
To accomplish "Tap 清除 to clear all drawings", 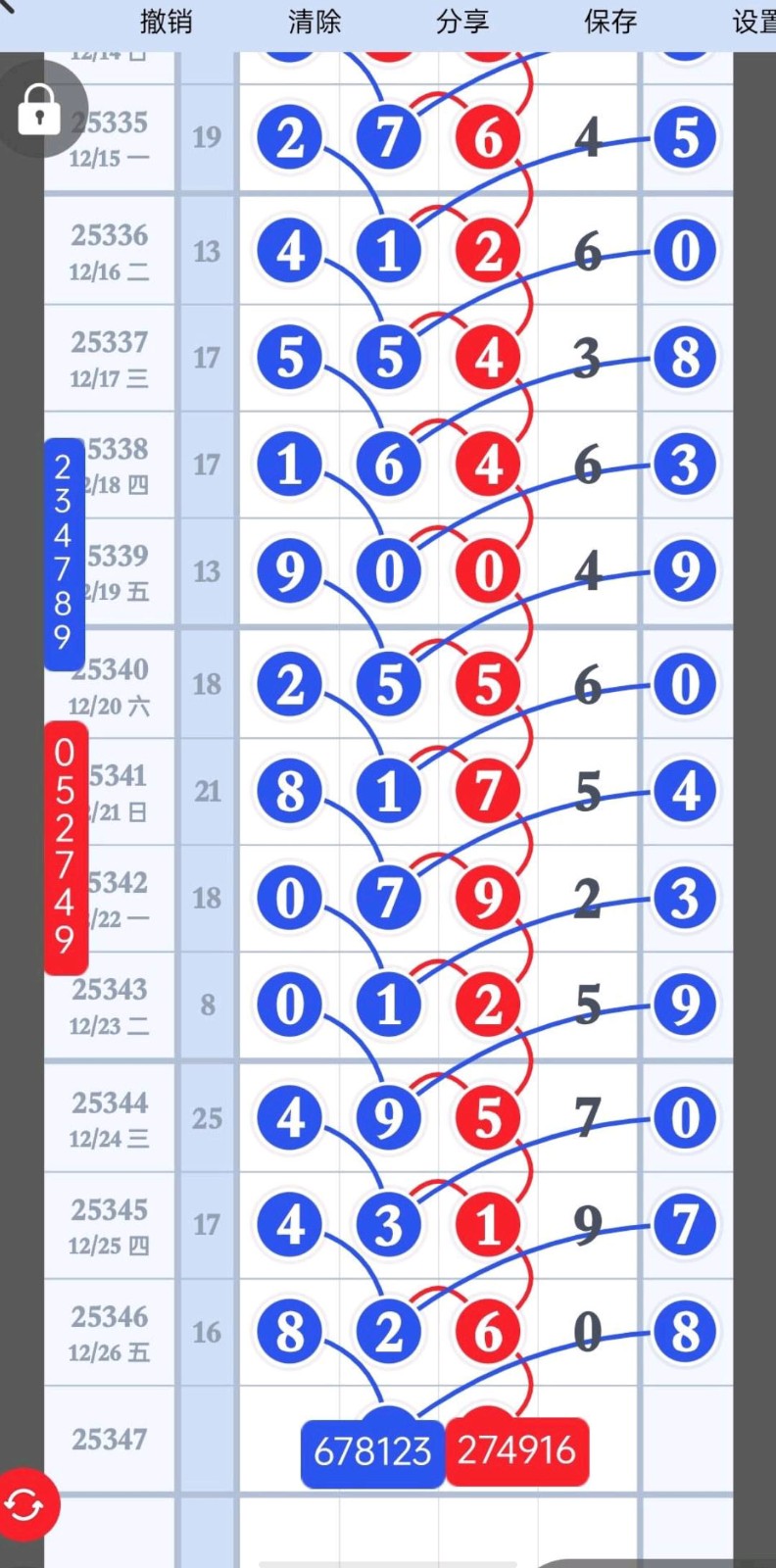I will 314,22.
